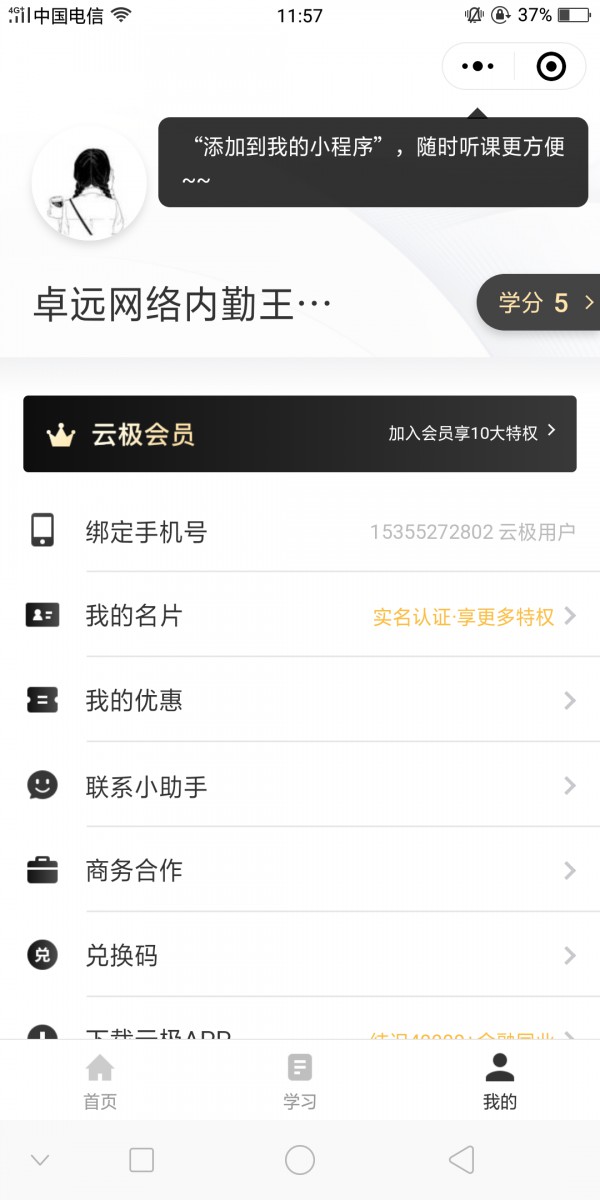This screenshot has width=600, height=1200.
Task: Close the mini program via circle icon
Action: coord(551,66)
